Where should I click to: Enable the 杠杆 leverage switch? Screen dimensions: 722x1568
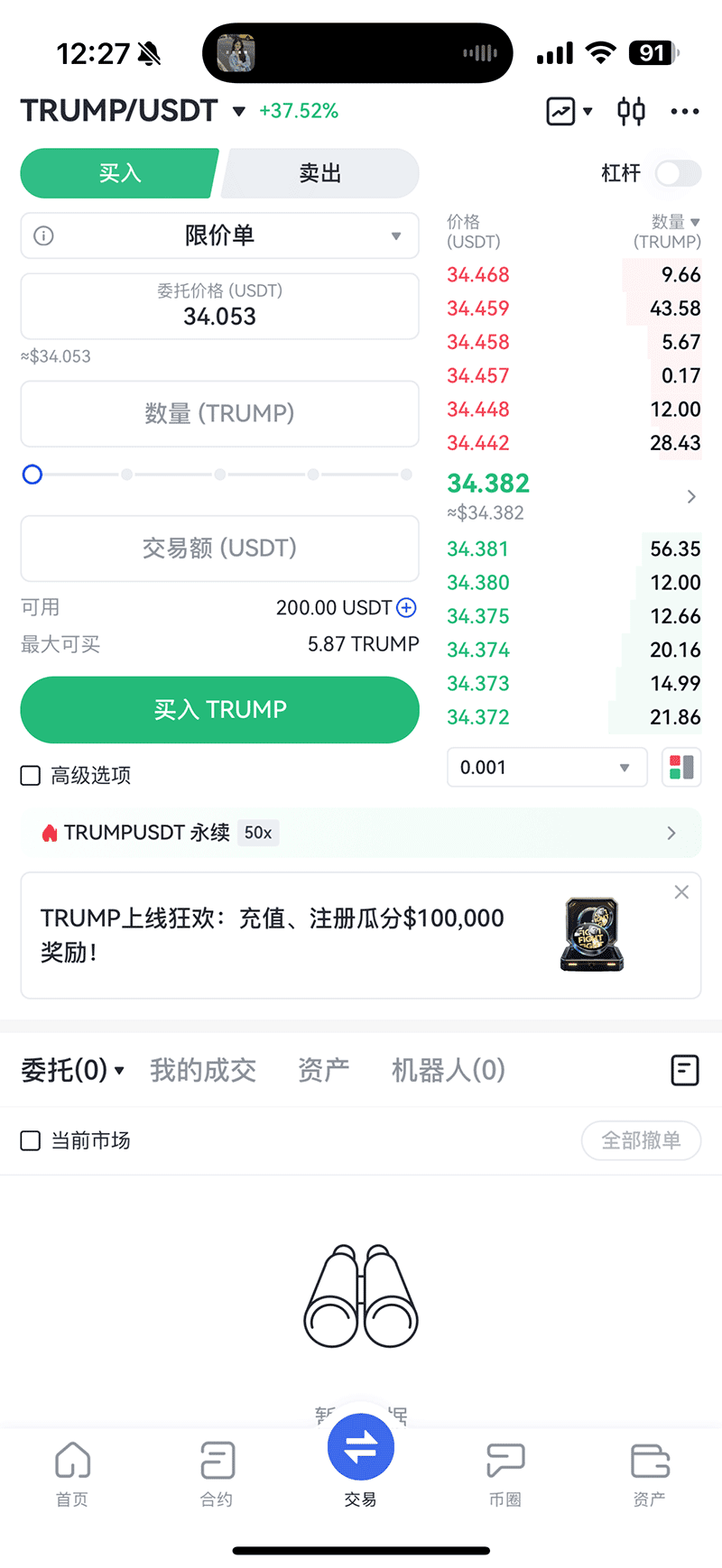coord(677,173)
